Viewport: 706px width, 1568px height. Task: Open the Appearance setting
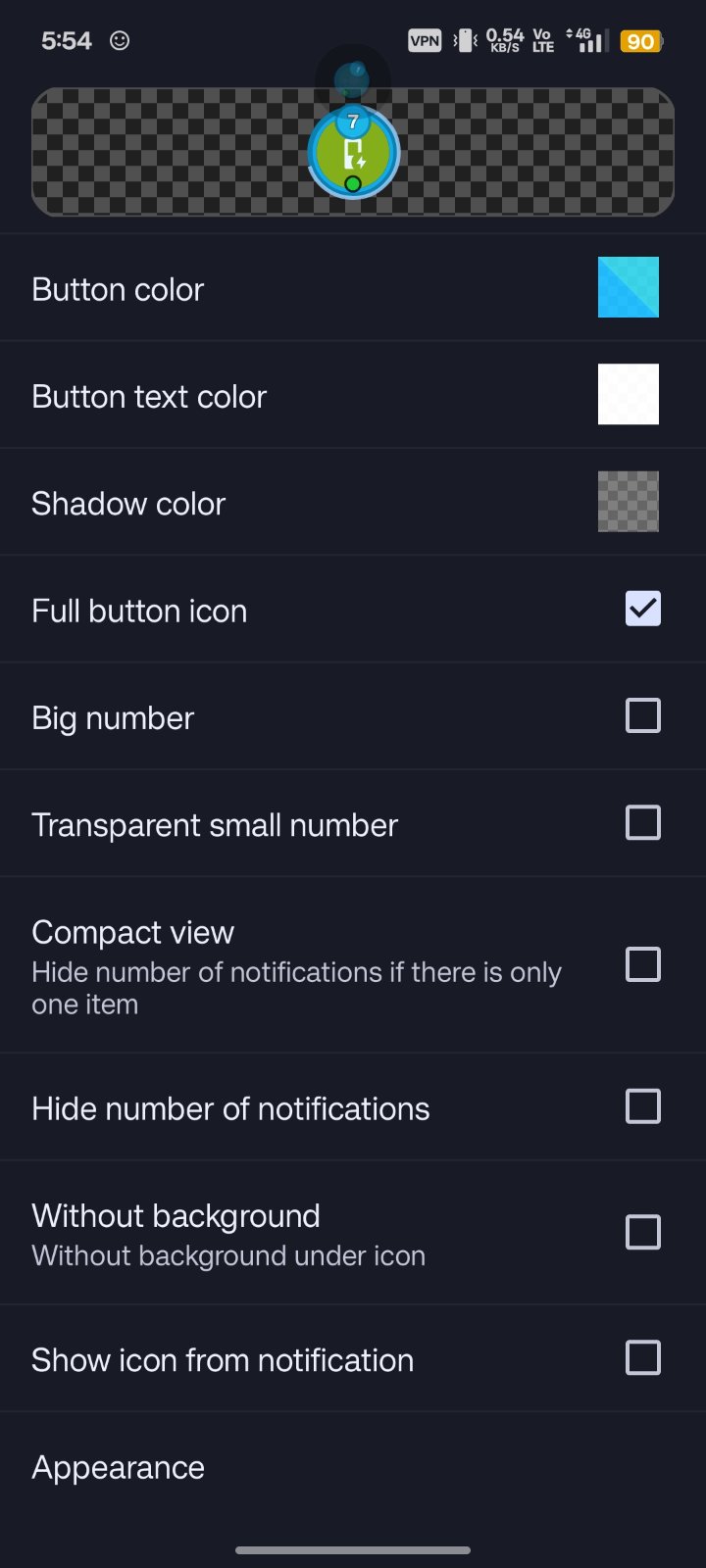tap(353, 1467)
